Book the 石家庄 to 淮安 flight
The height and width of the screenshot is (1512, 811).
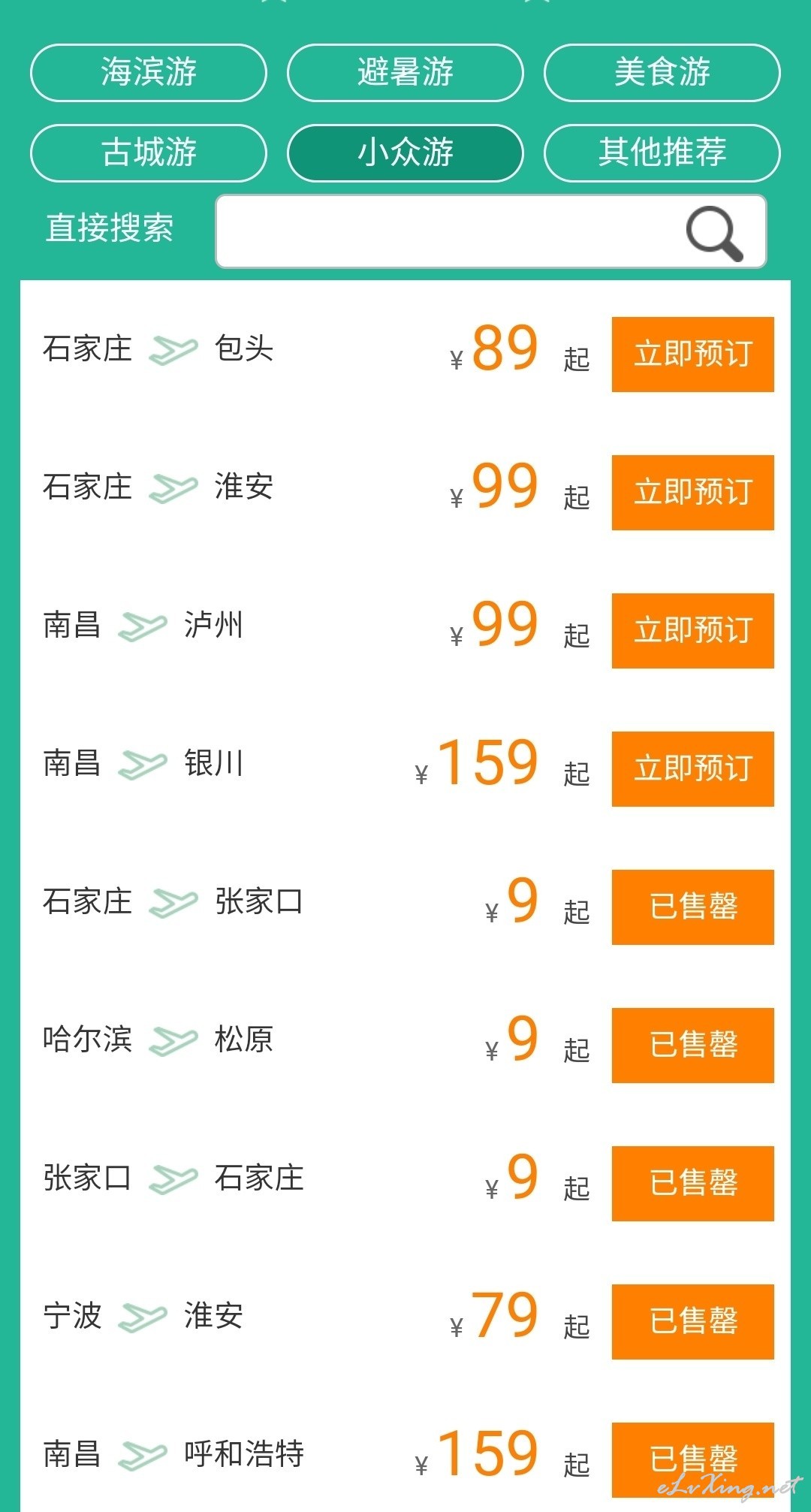pos(693,493)
